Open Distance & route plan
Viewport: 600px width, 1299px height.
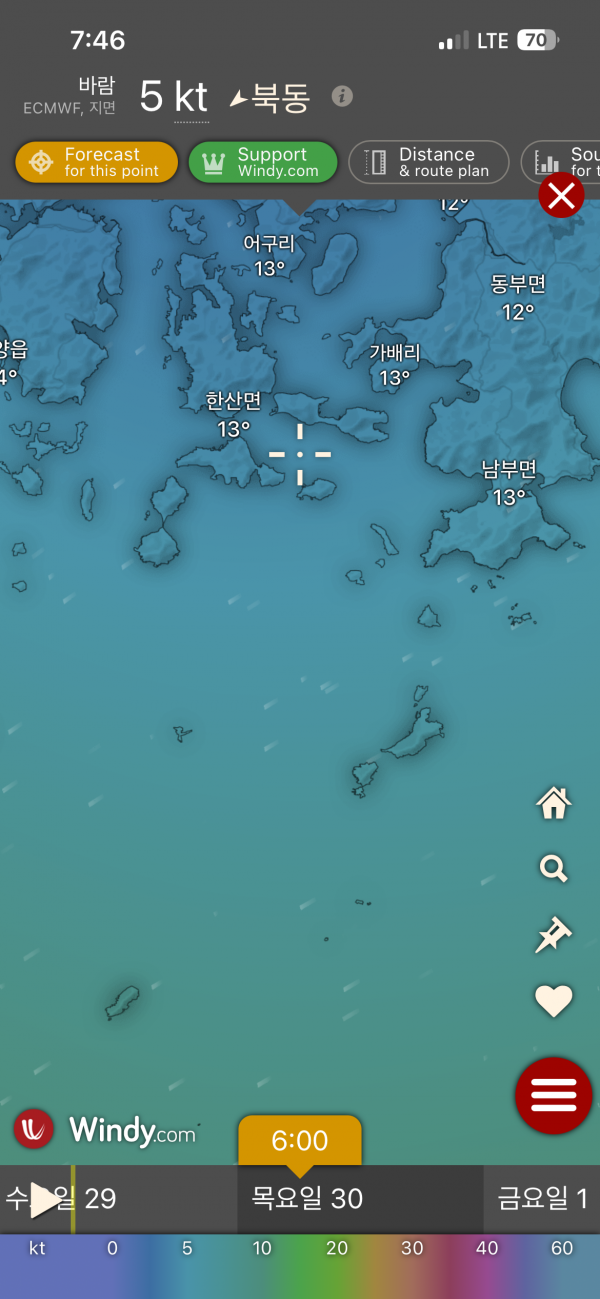(429, 162)
